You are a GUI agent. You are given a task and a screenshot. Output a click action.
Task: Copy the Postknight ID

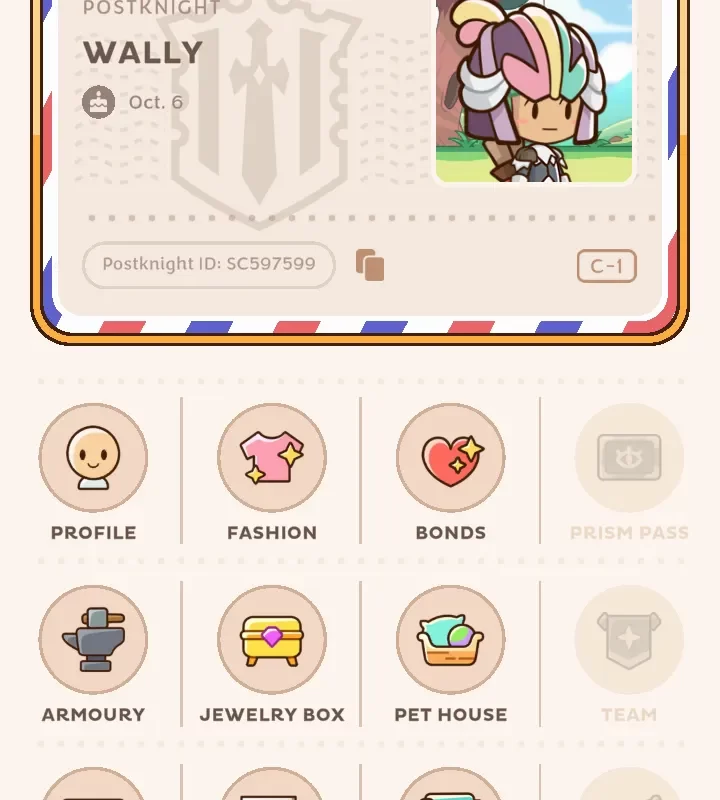coord(370,265)
